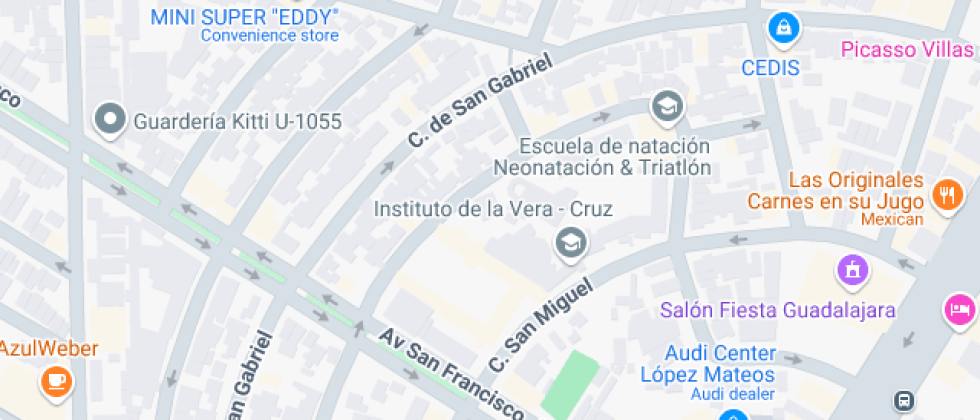
Task: Open Instituto de la Vera-Cruz marker
Action: [571, 242]
